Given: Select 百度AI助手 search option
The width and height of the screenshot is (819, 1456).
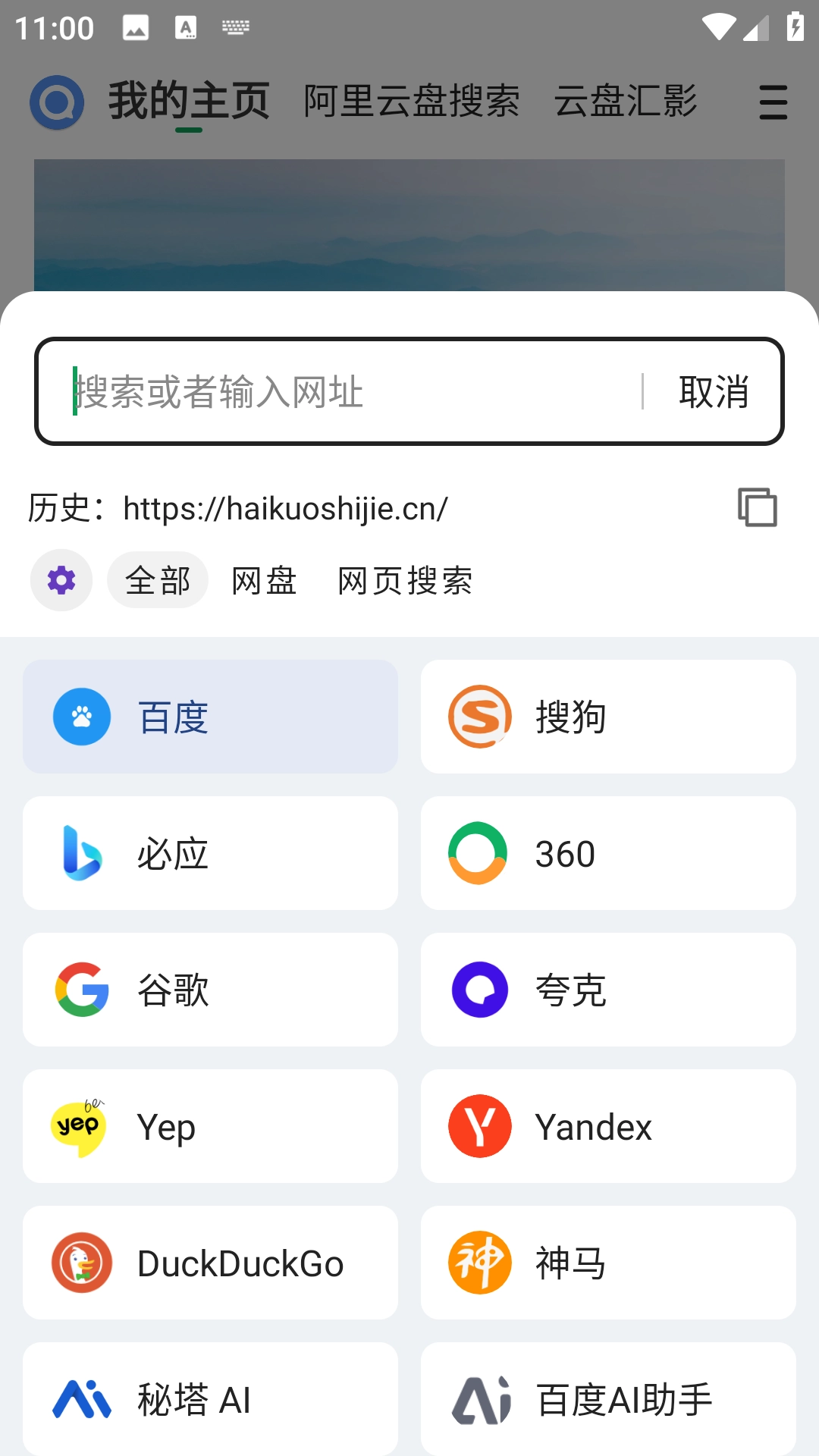Looking at the screenshot, I should [x=608, y=1399].
